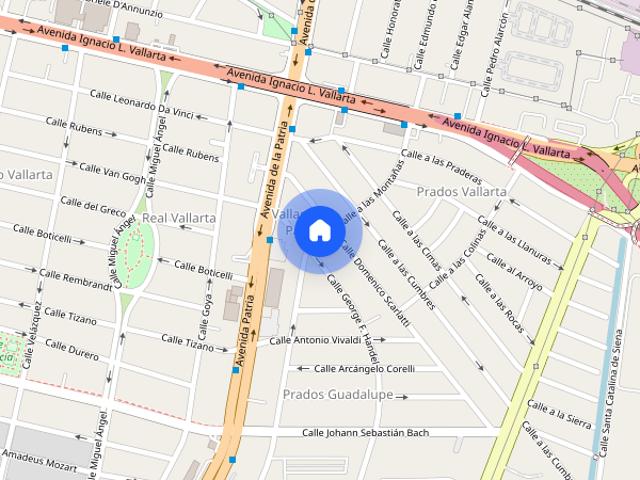Viewport: 640px width, 480px height.
Task: Tap the blue home location marker
Action: (x=320, y=231)
